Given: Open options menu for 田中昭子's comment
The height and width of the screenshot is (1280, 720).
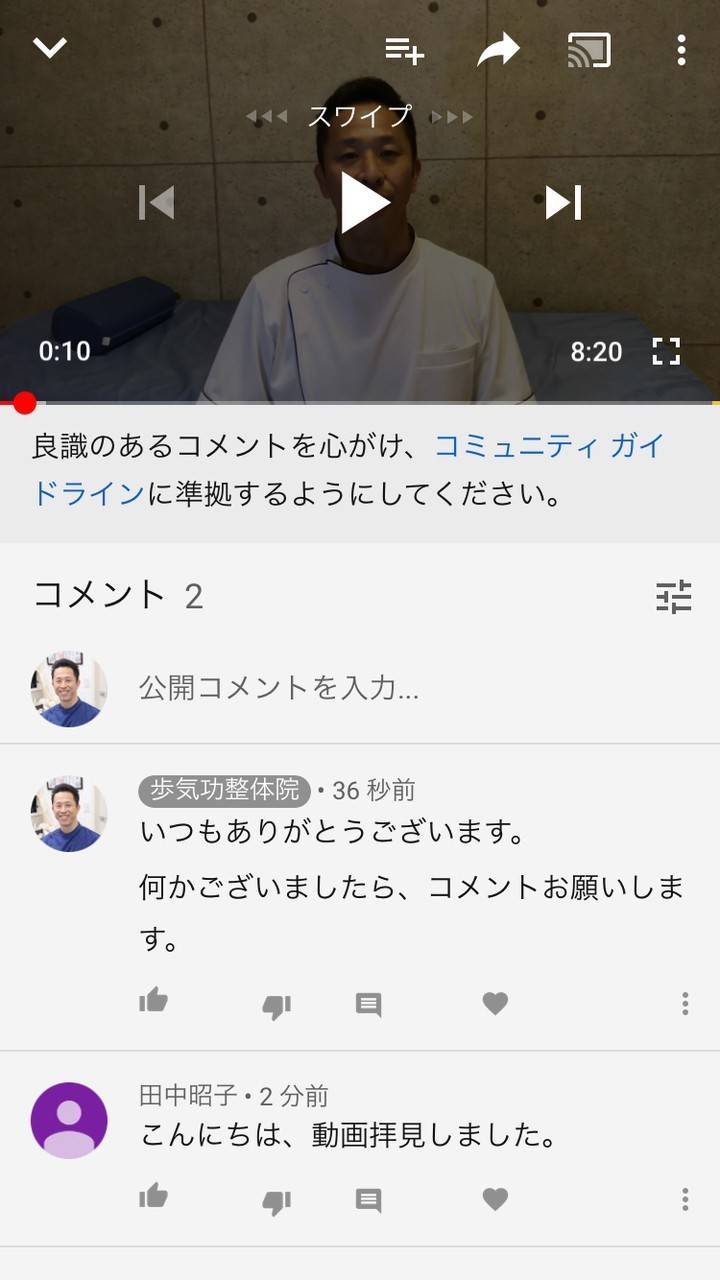Looking at the screenshot, I should [x=685, y=1199].
